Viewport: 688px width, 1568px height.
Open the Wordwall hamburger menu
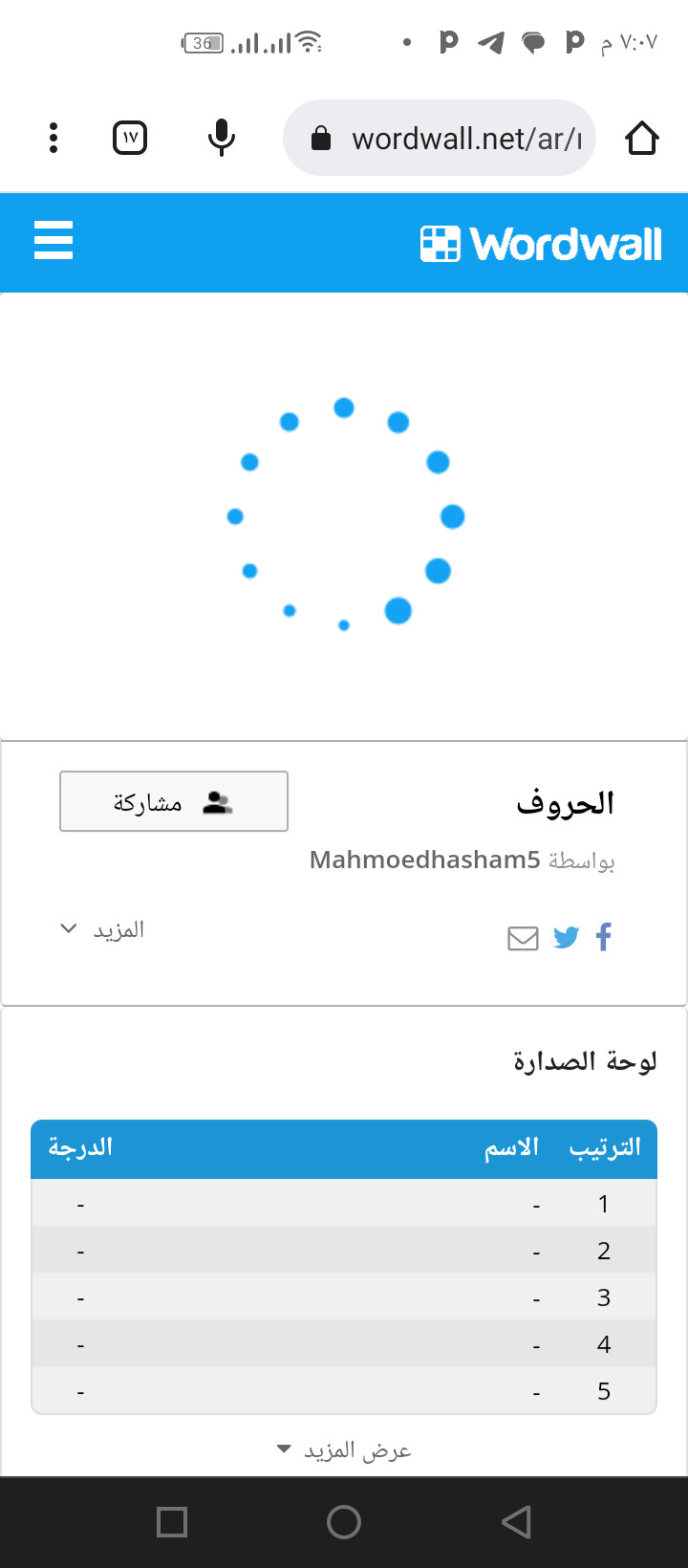point(54,240)
